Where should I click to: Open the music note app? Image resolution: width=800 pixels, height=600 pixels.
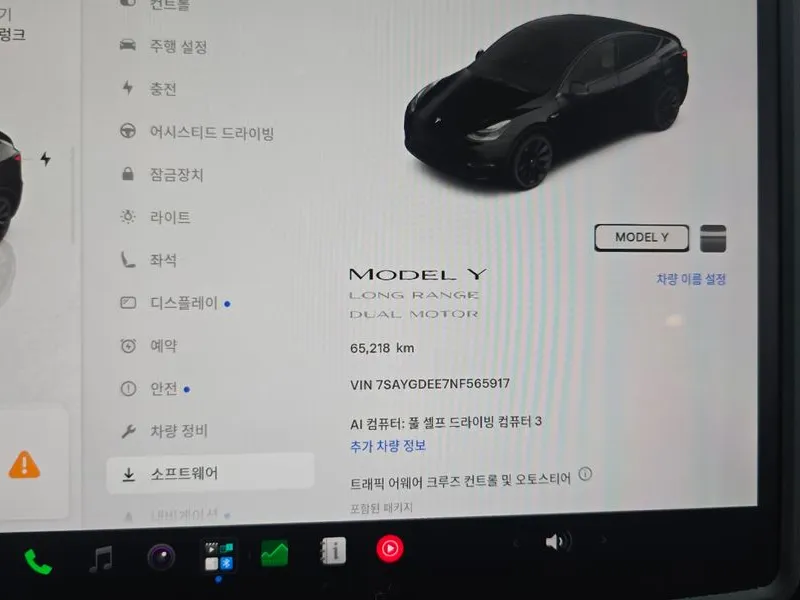[101, 559]
